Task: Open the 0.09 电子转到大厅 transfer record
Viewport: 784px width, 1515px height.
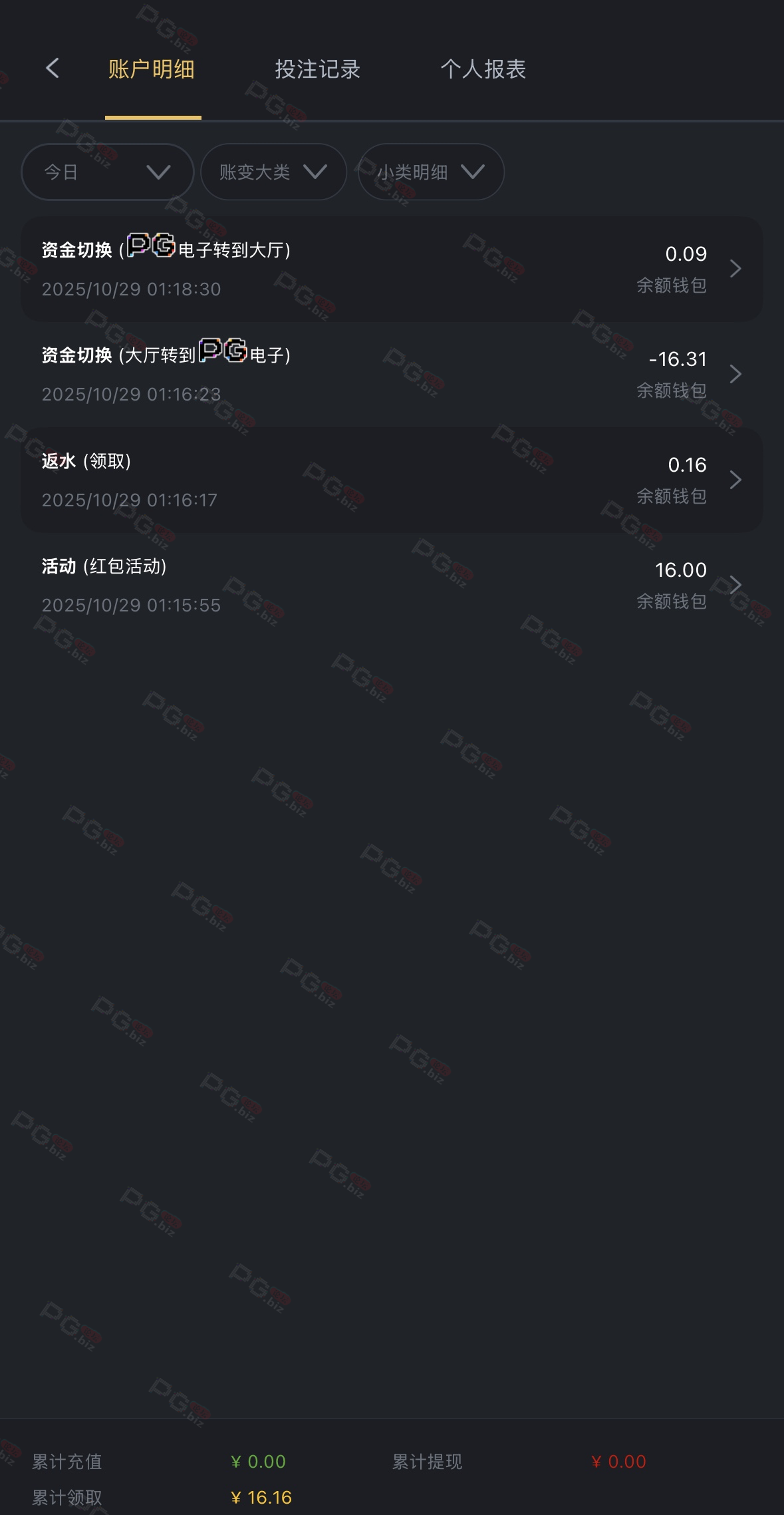Action: pos(391,269)
